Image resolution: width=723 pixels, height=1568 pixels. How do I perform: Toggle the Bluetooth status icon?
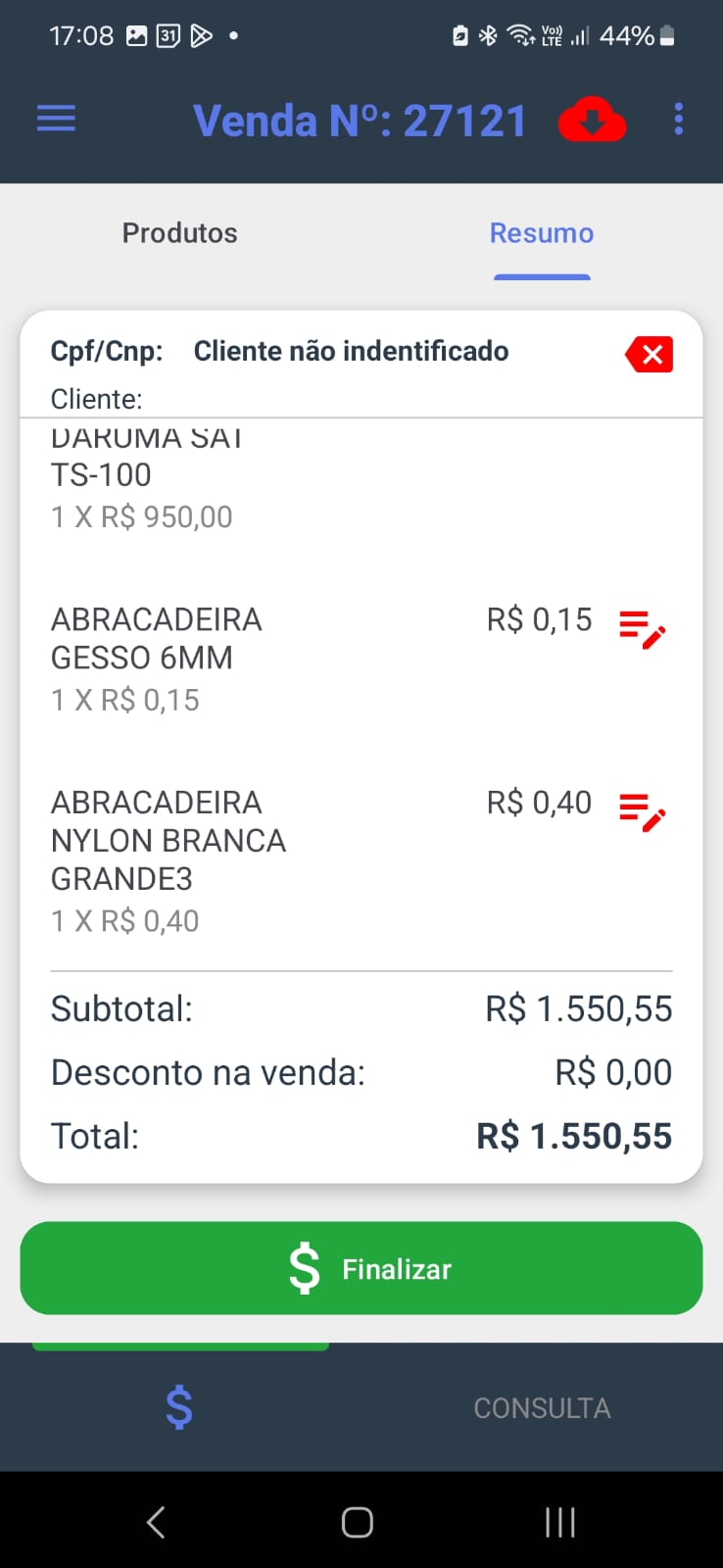click(487, 35)
